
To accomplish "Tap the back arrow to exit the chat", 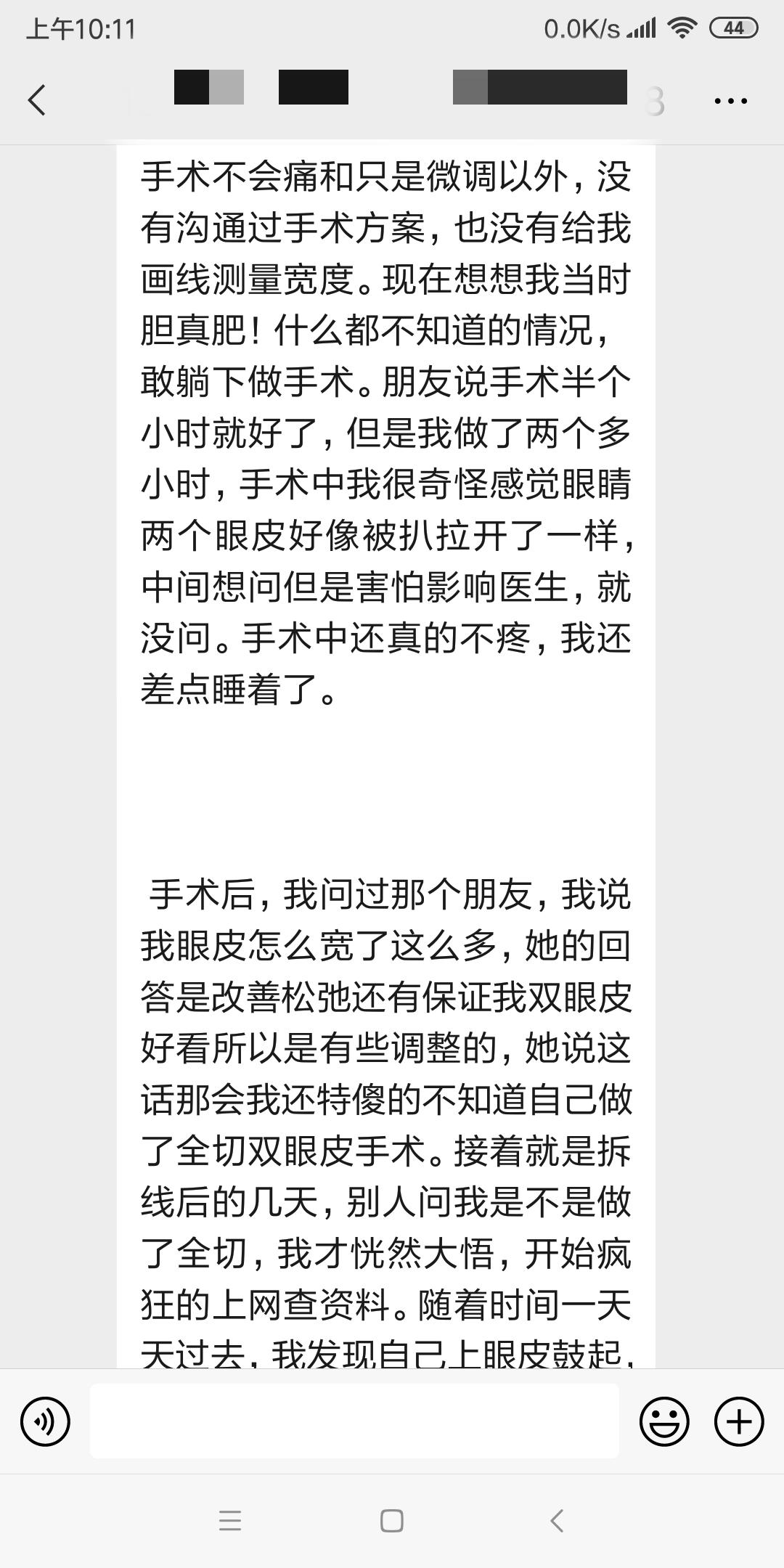I will point(36,100).
